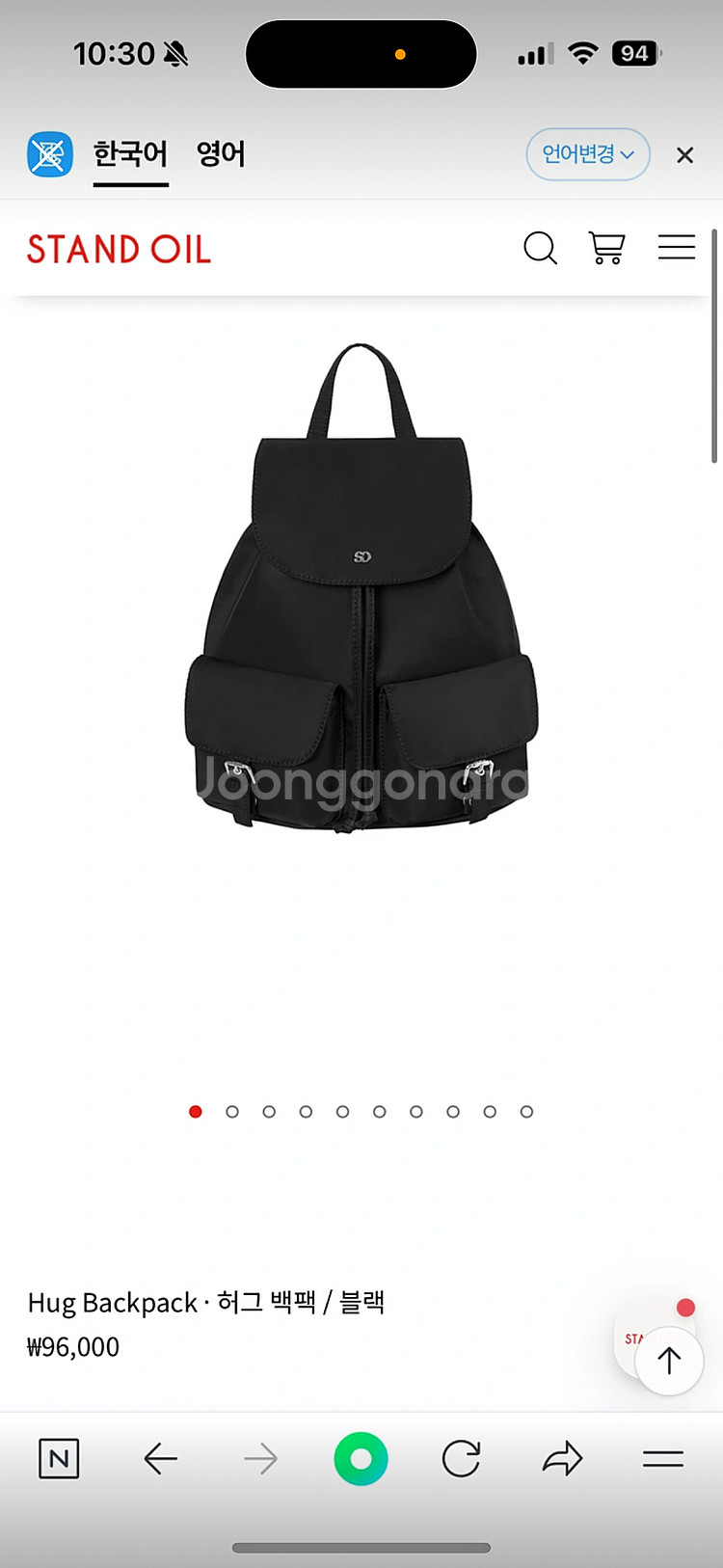Reload the current page
Viewport: 723px width, 1568px height.
(461, 1459)
